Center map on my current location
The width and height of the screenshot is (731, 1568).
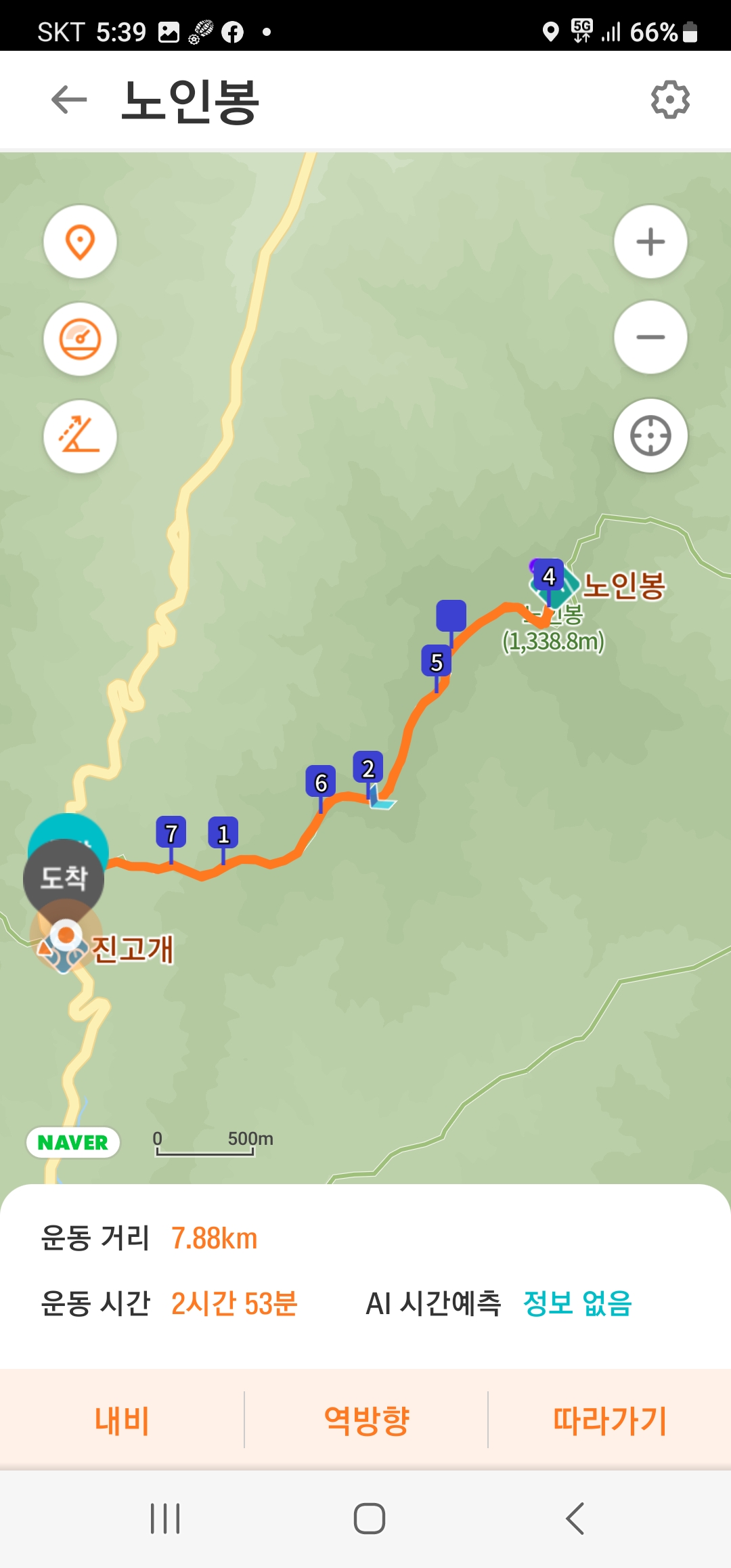[650, 435]
